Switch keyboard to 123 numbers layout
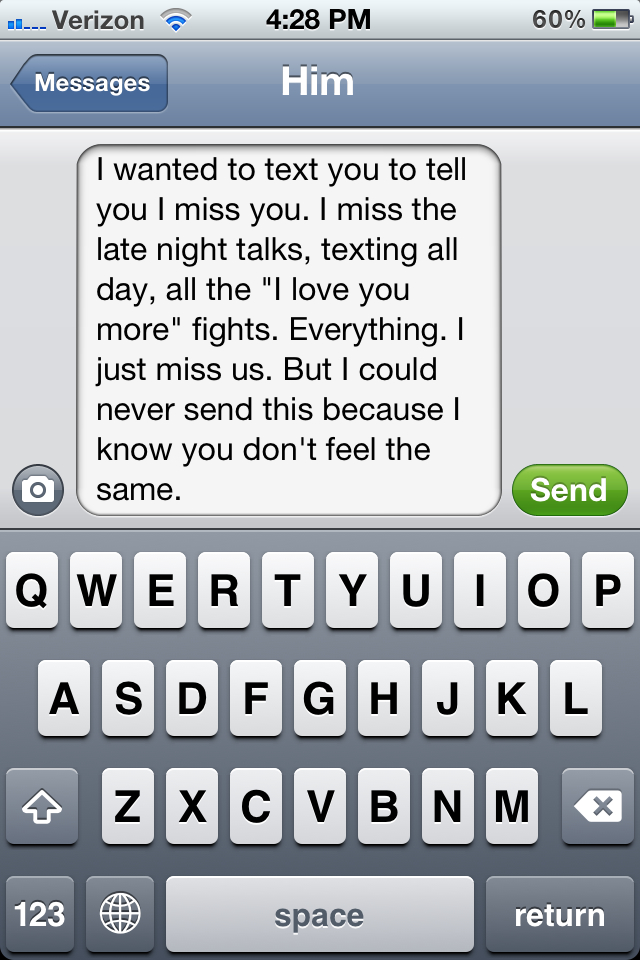Image resolution: width=640 pixels, height=960 pixels. click(x=40, y=914)
